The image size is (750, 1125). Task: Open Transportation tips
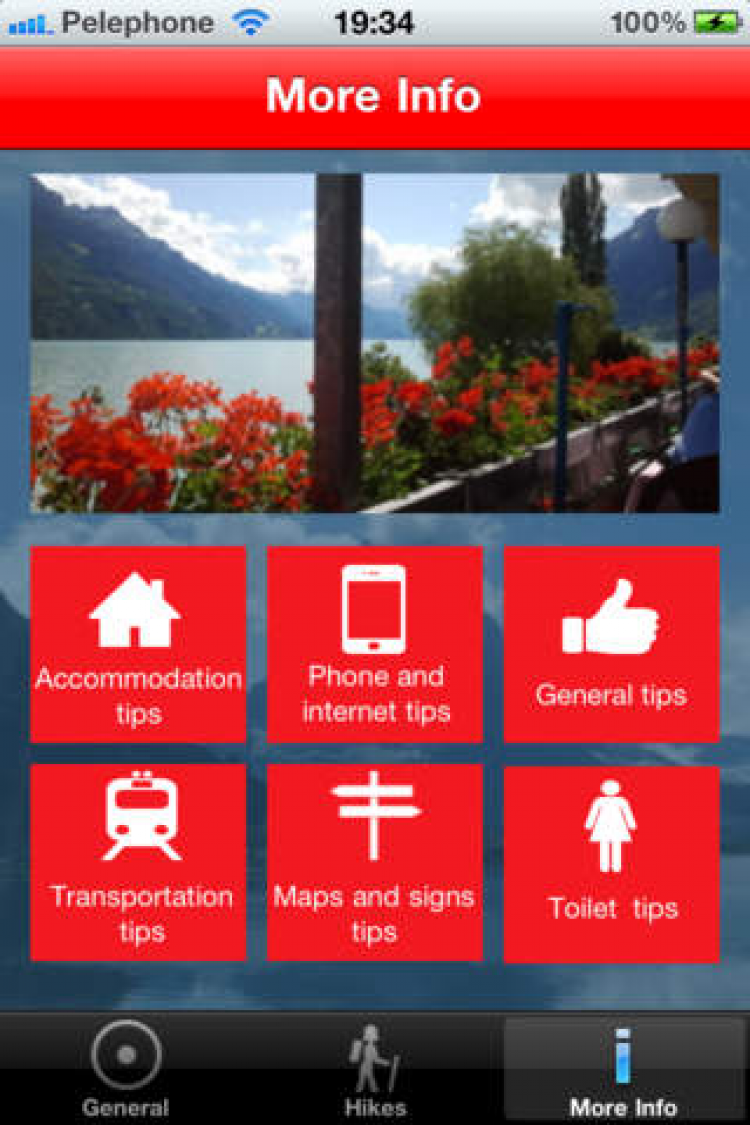click(x=138, y=862)
